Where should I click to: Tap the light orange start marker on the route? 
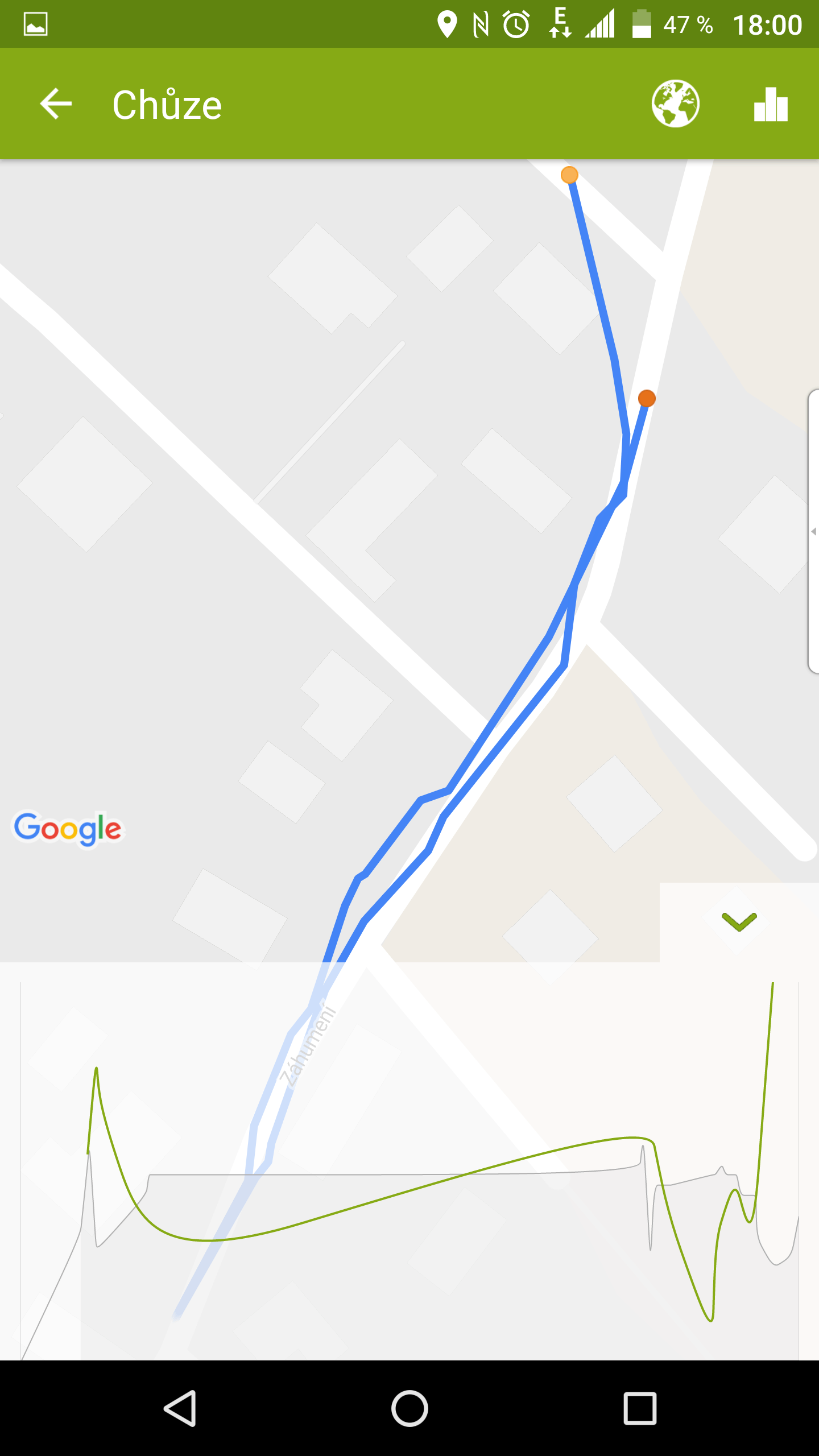569,175
